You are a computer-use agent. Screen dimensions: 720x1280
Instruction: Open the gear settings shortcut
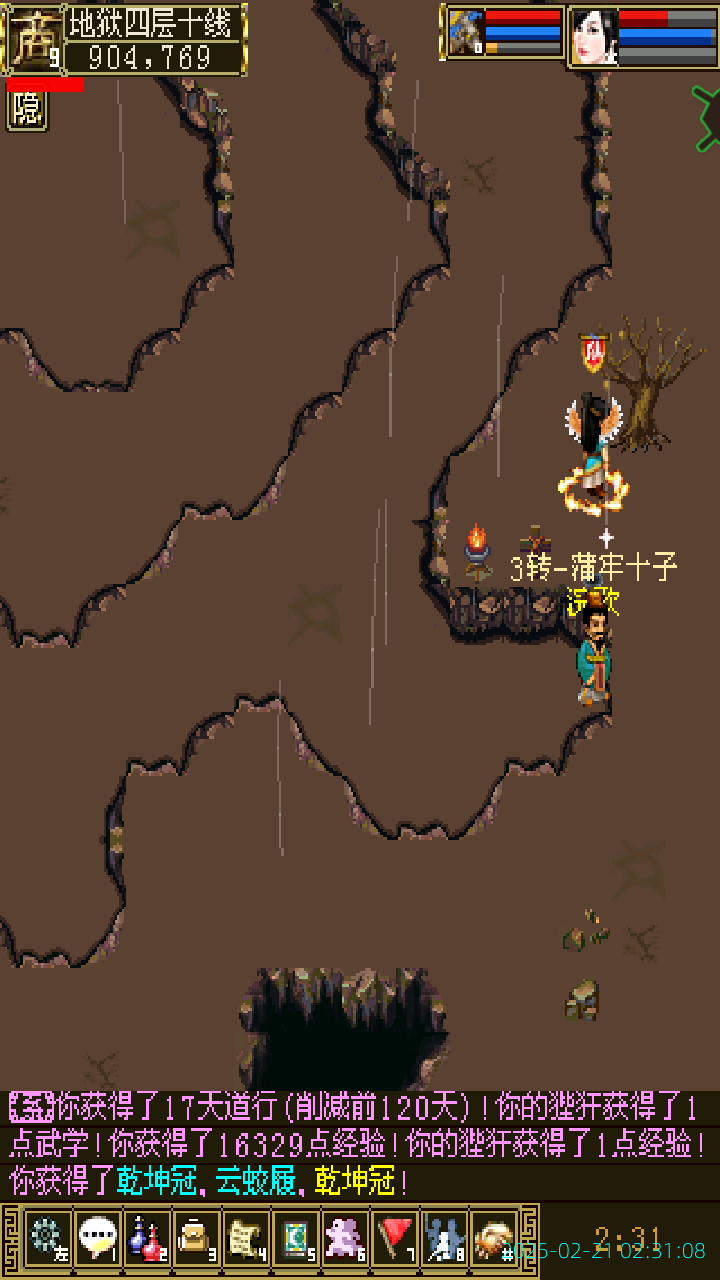pos(47,1237)
